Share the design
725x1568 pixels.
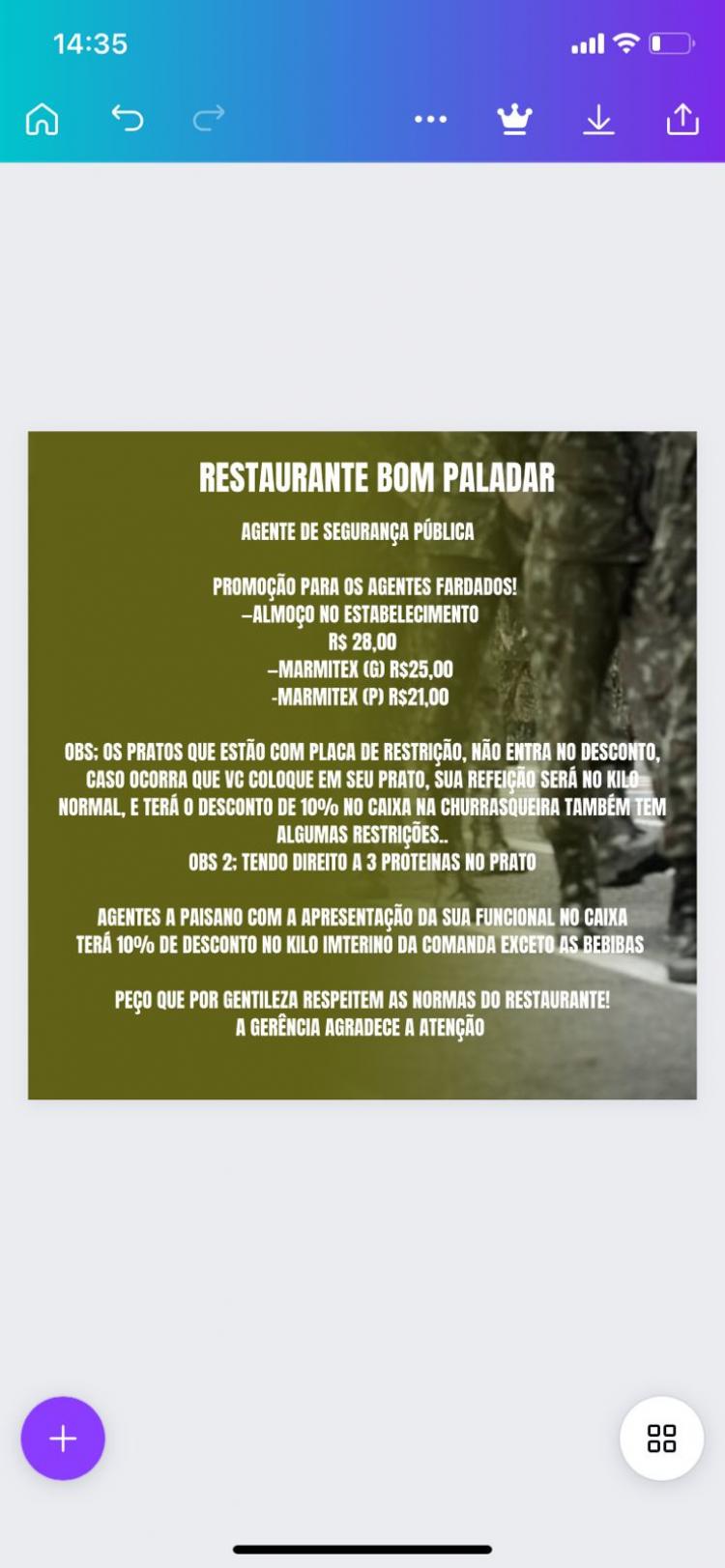pos(682,119)
